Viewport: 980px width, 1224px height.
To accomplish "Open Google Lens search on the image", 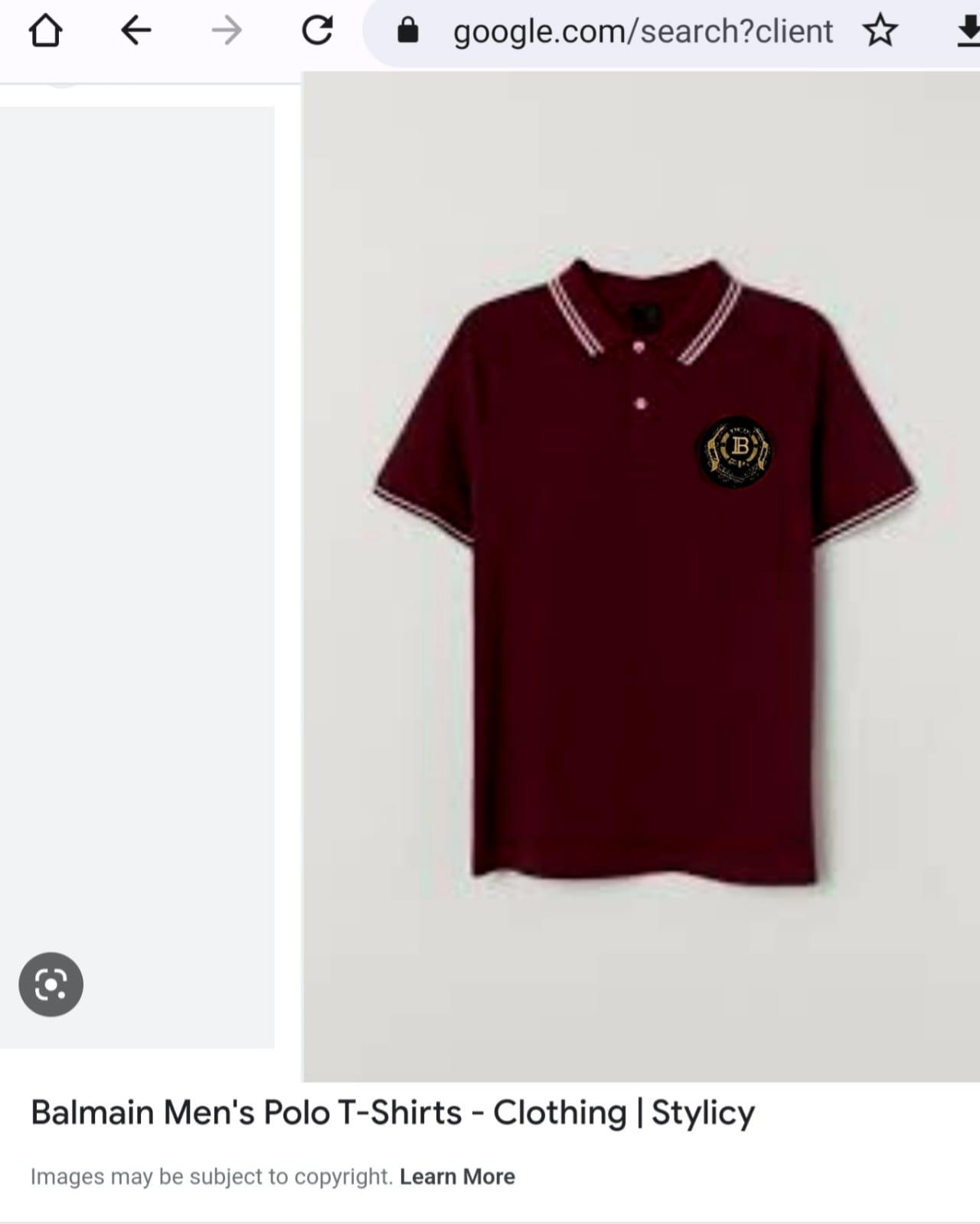I will (x=51, y=984).
